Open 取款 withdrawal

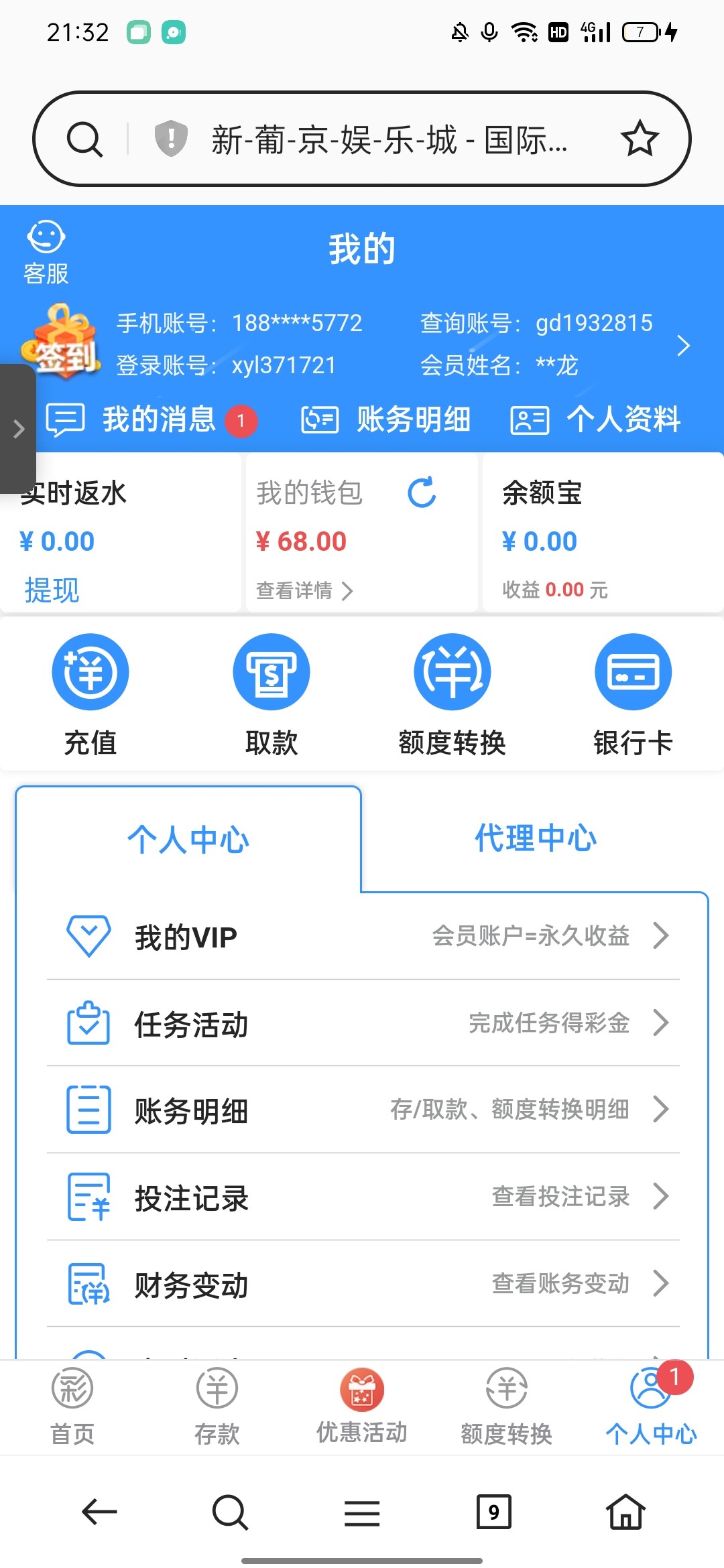[x=271, y=694]
